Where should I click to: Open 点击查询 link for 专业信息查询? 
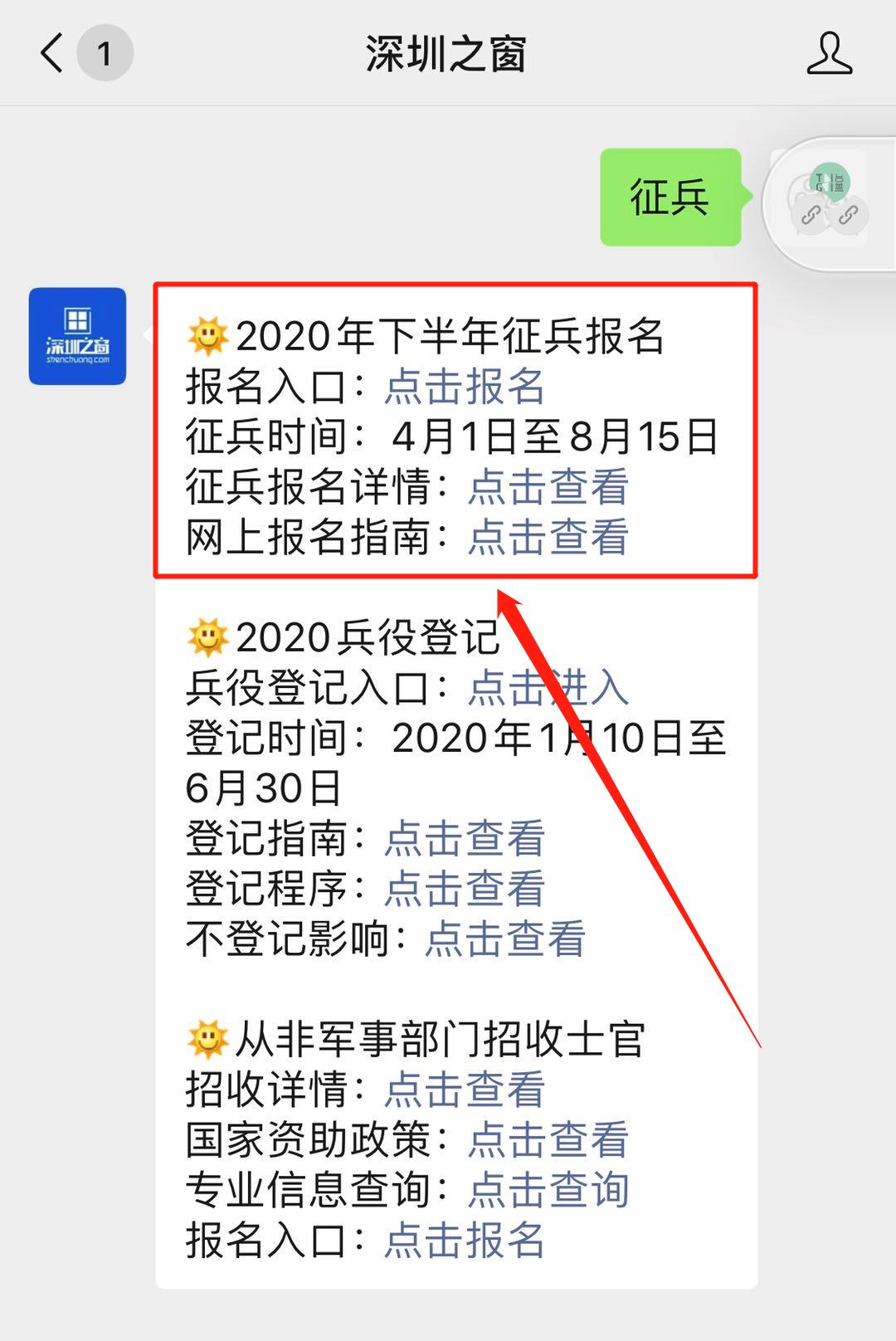(548, 1191)
